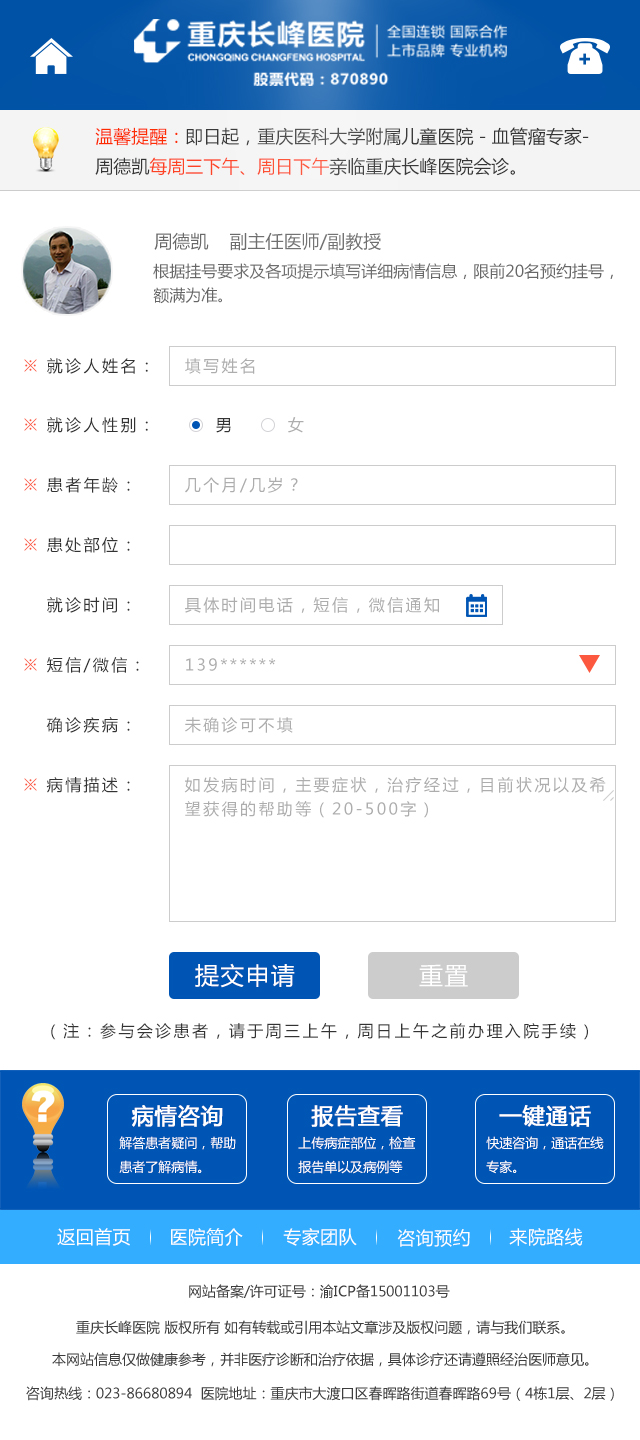Open 病情咨询 consultation
Image resolution: width=640 pixels, height=1440 pixels.
point(177,1139)
